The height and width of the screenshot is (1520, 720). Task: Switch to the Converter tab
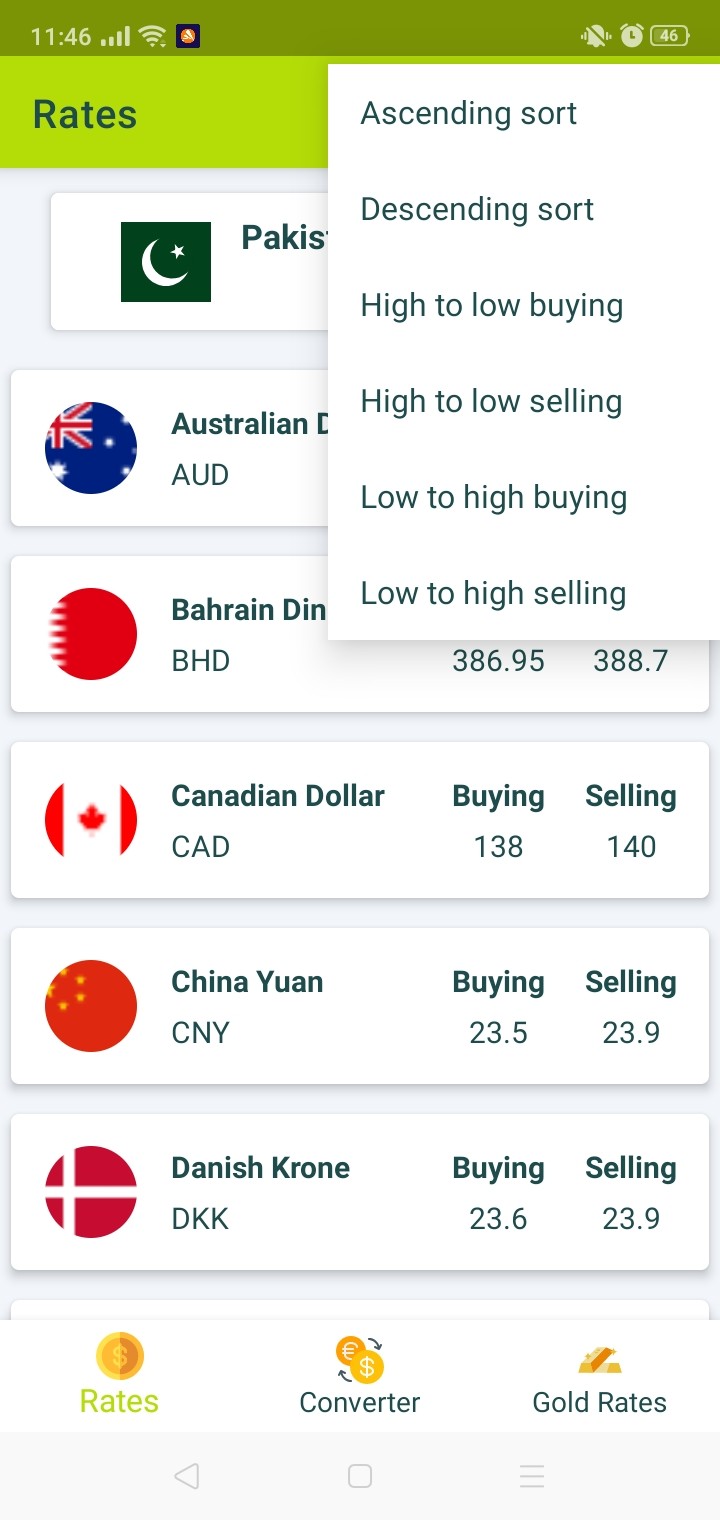tap(360, 1376)
